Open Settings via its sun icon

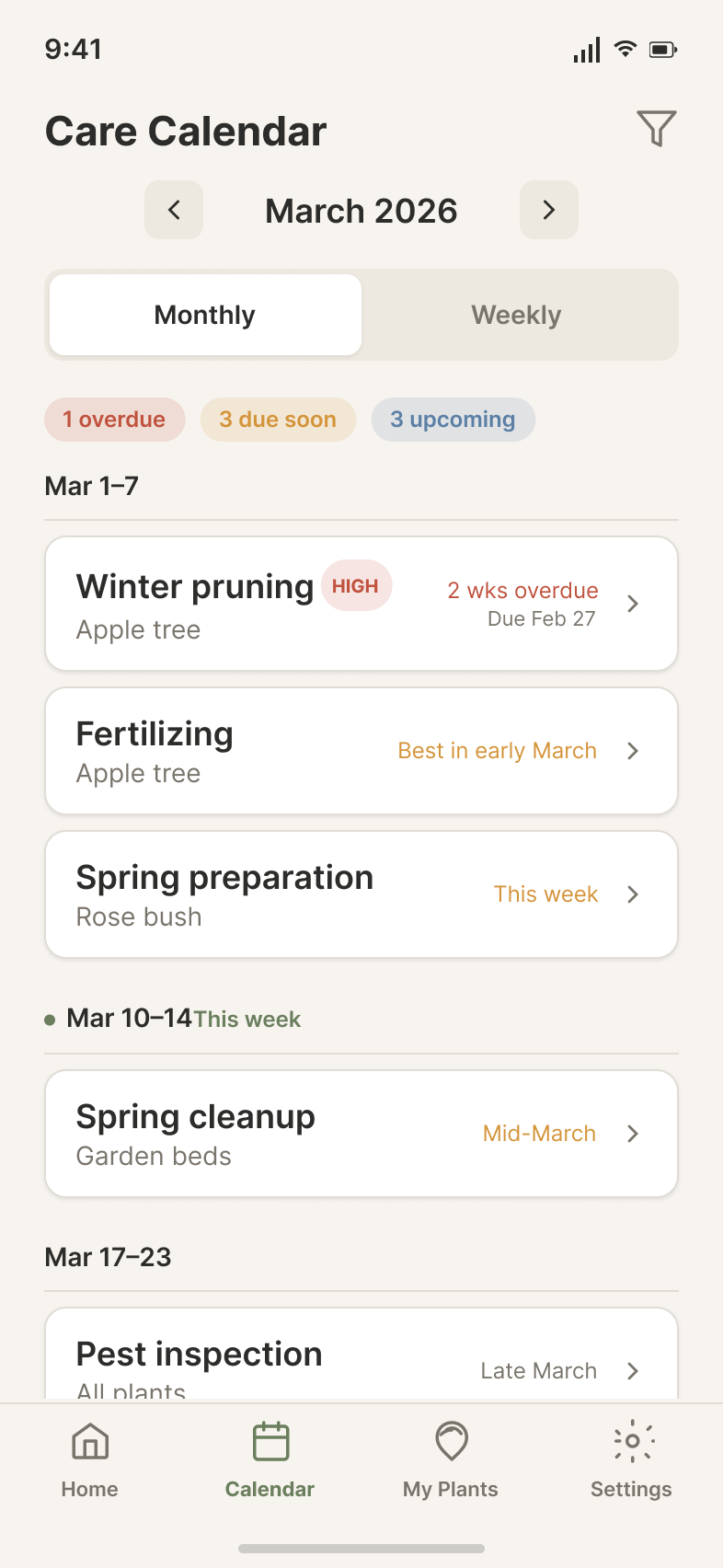[631, 1440]
